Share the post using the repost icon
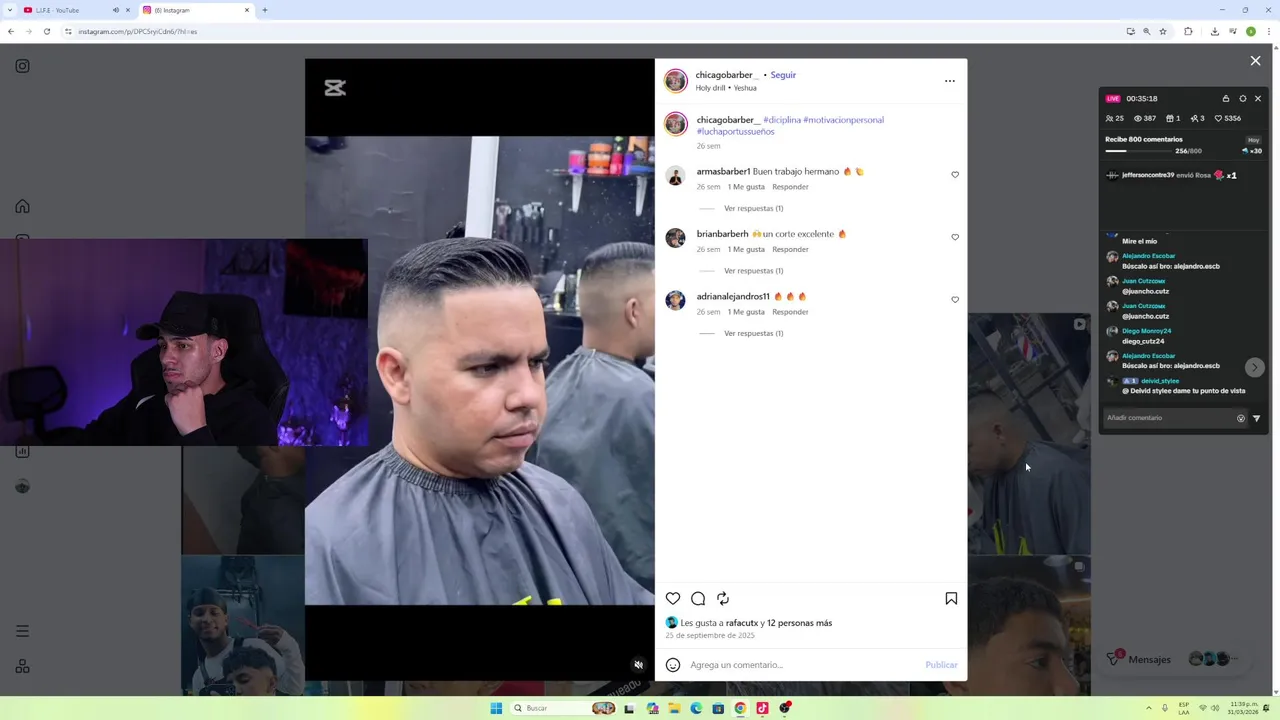Viewport: 1280px width, 720px height. coord(723,599)
